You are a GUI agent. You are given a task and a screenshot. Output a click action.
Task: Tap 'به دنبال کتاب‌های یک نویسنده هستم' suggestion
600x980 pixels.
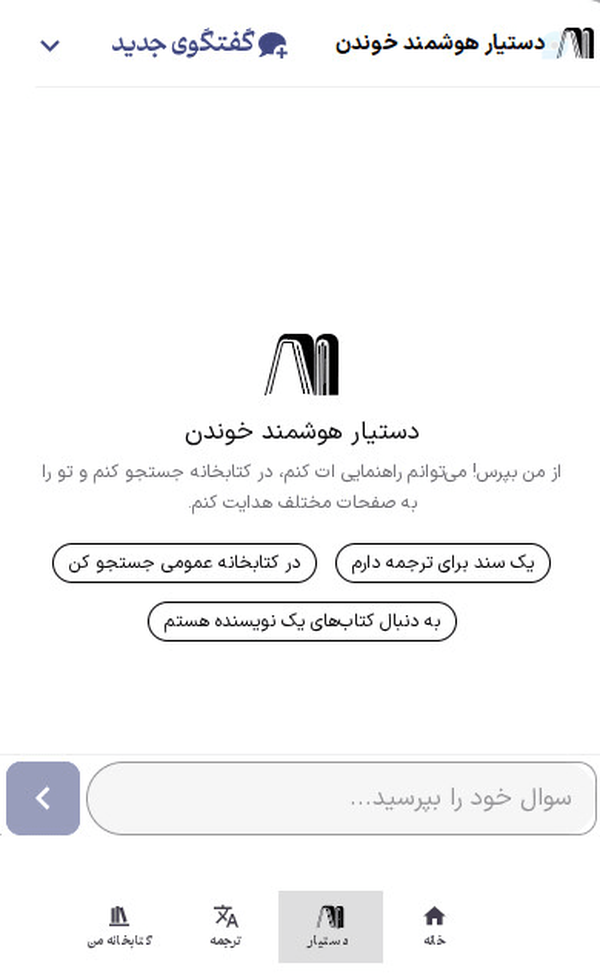pos(302,621)
